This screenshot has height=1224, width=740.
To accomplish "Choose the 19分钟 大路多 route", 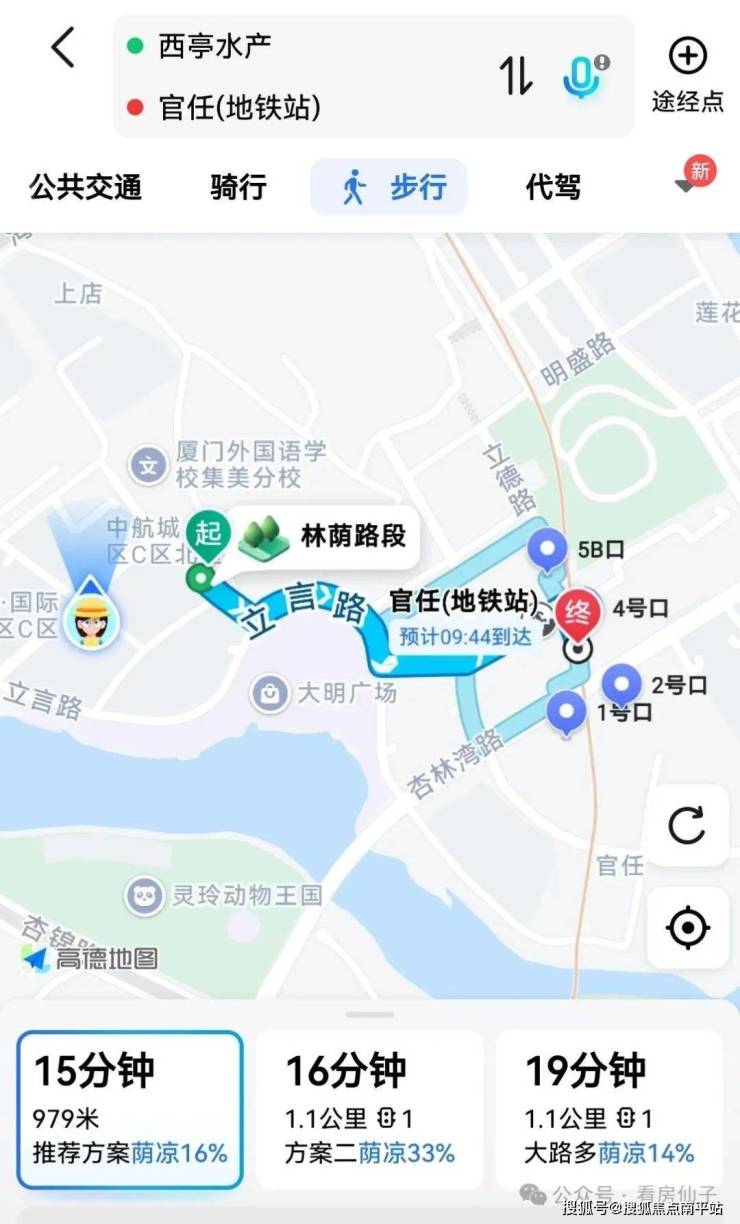I will point(609,1110).
